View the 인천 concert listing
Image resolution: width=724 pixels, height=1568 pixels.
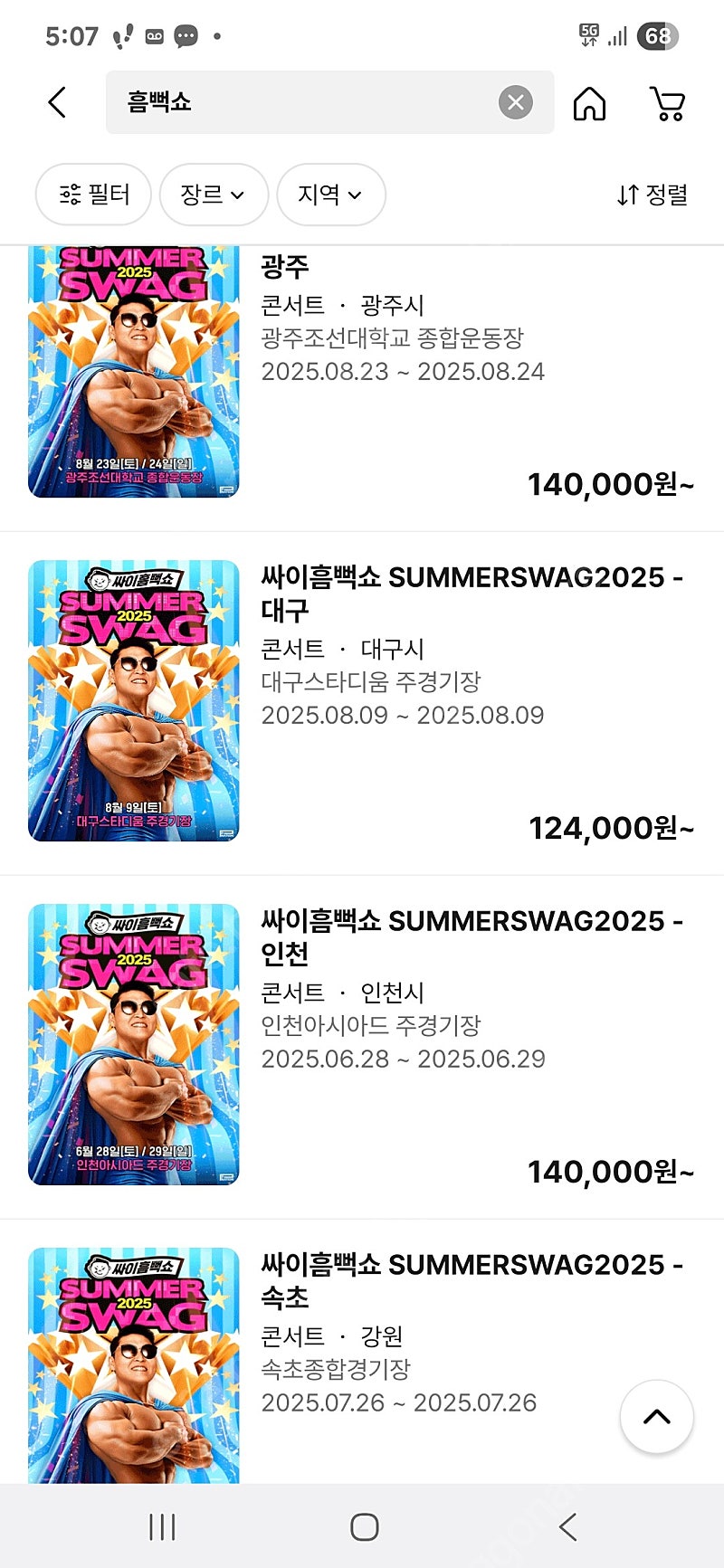(362, 1045)
